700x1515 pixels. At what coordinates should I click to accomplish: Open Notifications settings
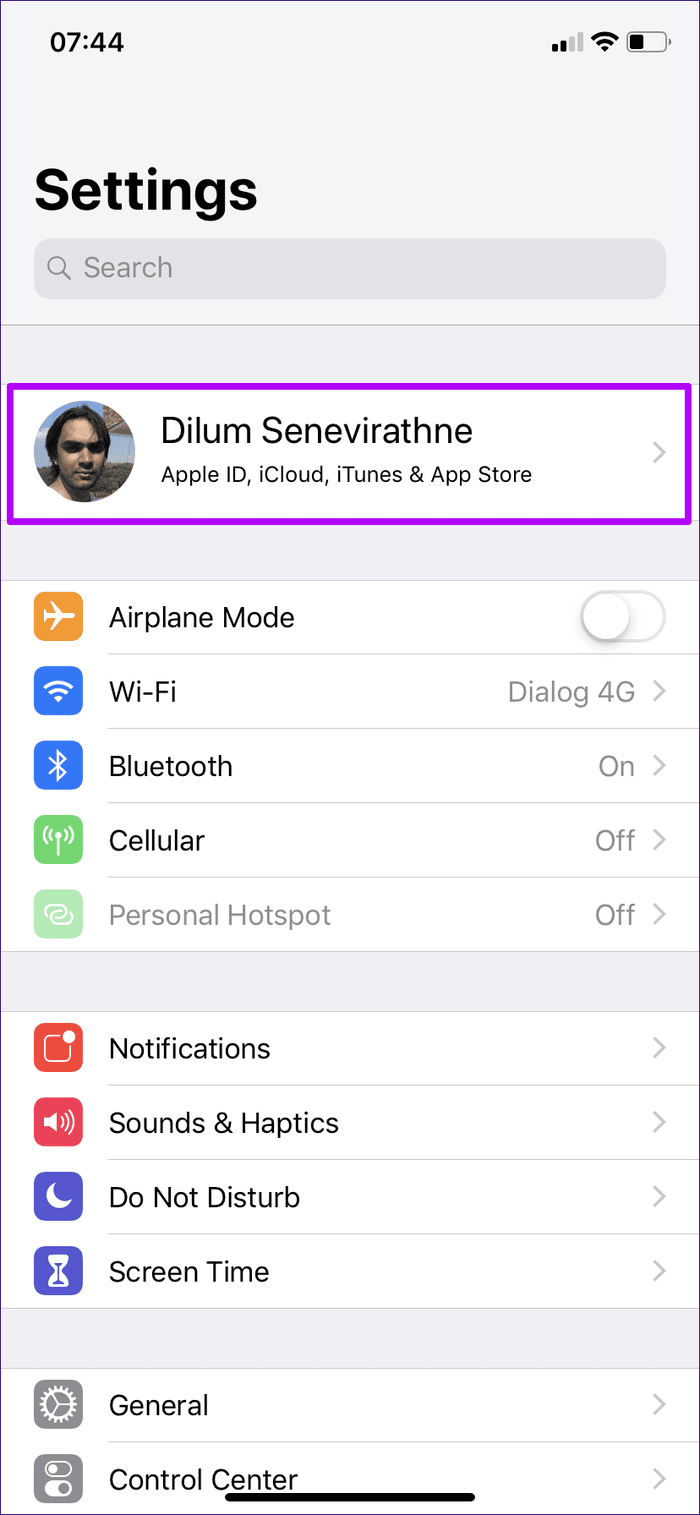coord(349,1048)
